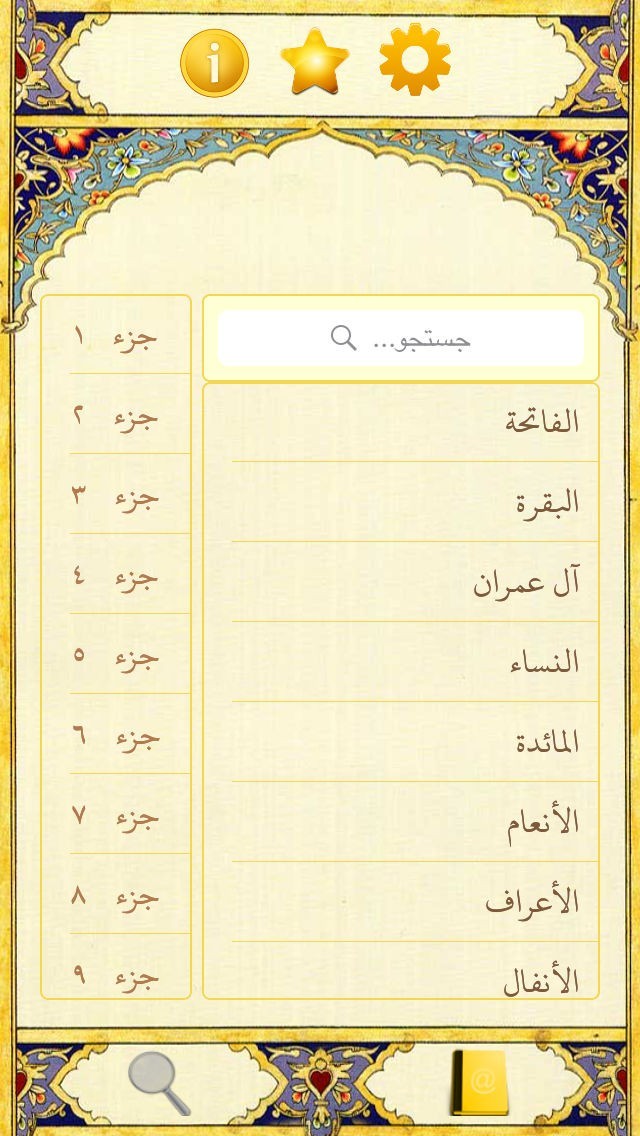Screen dimensions: 640x1136
Task: Open the yellow book tab at bottom
Action: [x=480, y=1083]
